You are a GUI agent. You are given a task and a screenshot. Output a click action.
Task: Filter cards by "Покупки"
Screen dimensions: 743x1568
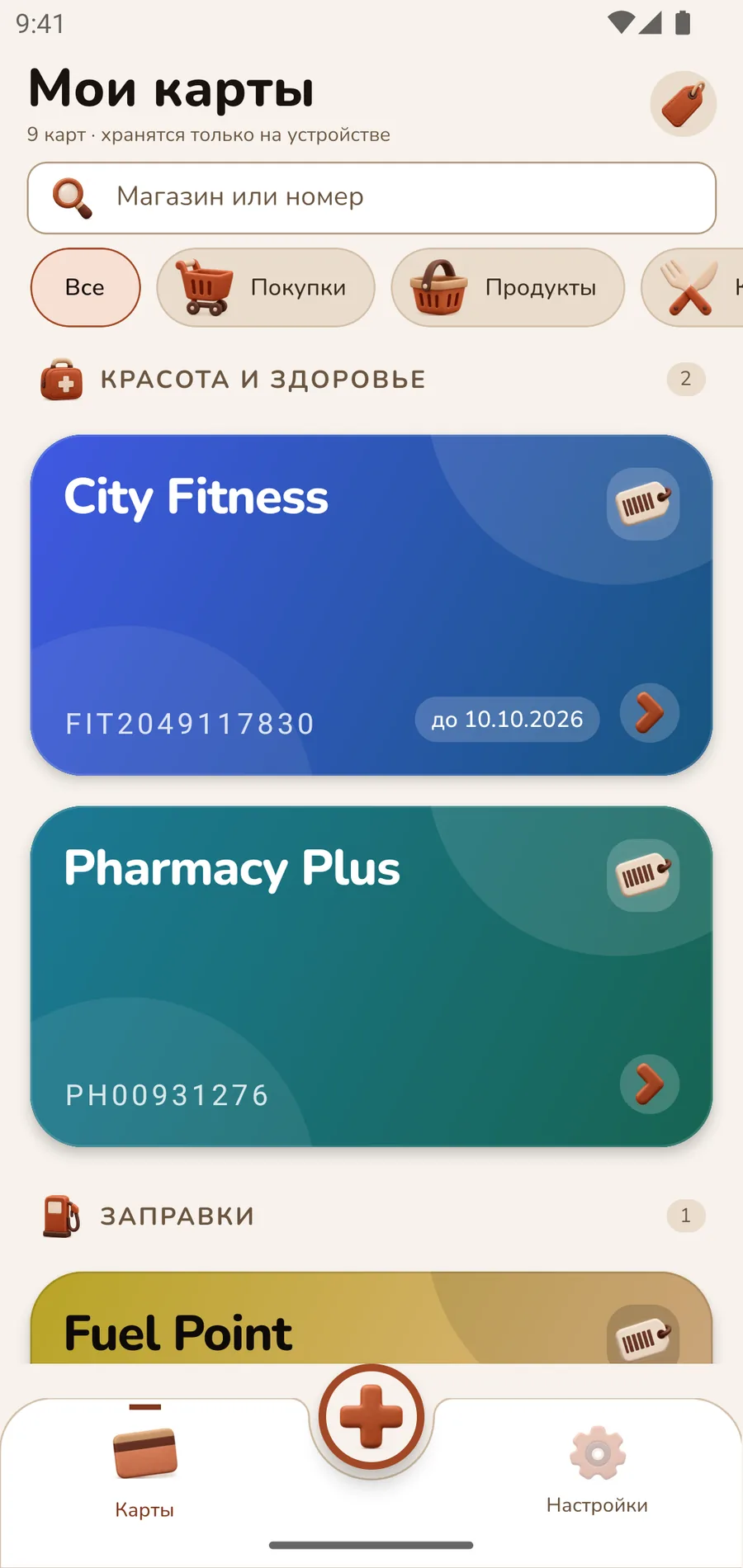(266, 287)
